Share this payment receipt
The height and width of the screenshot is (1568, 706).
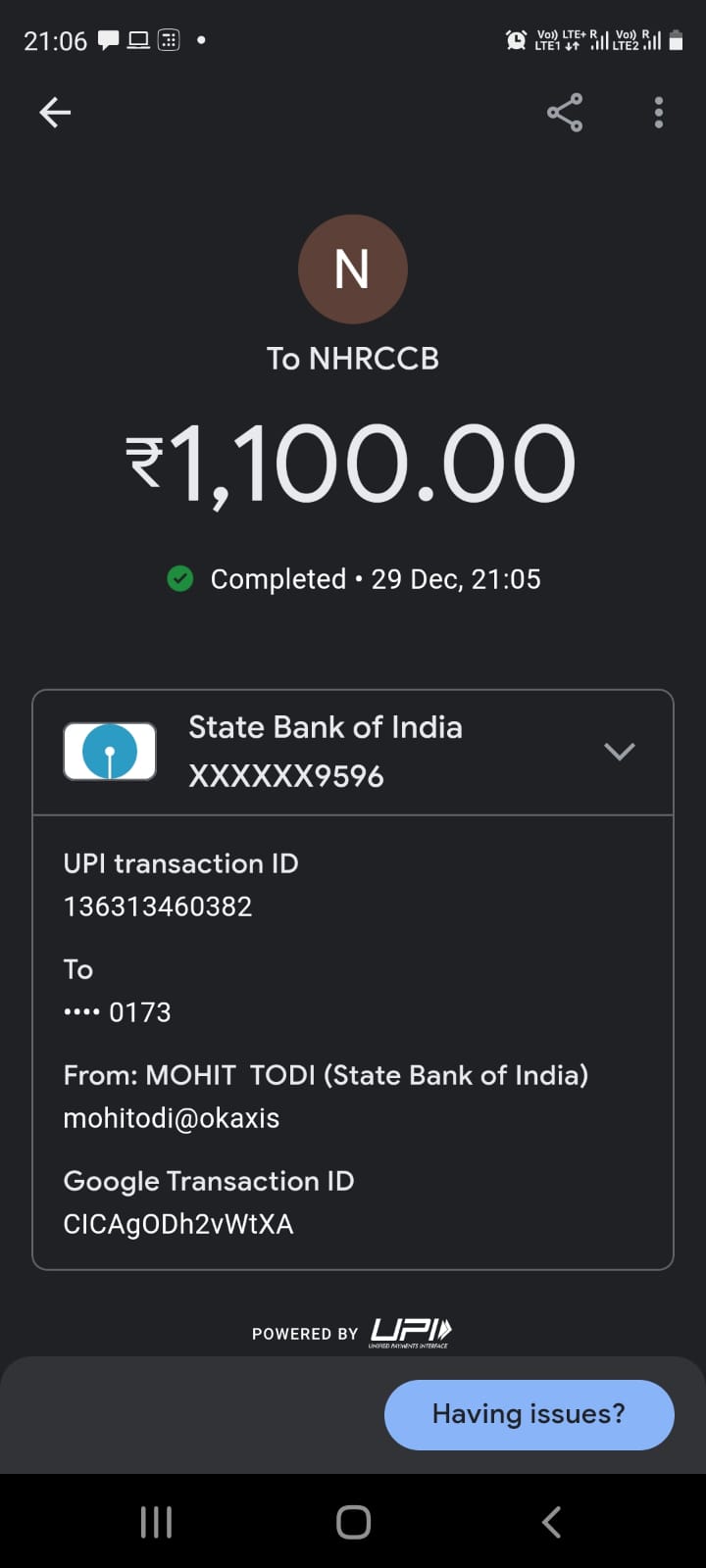[565, 113]
